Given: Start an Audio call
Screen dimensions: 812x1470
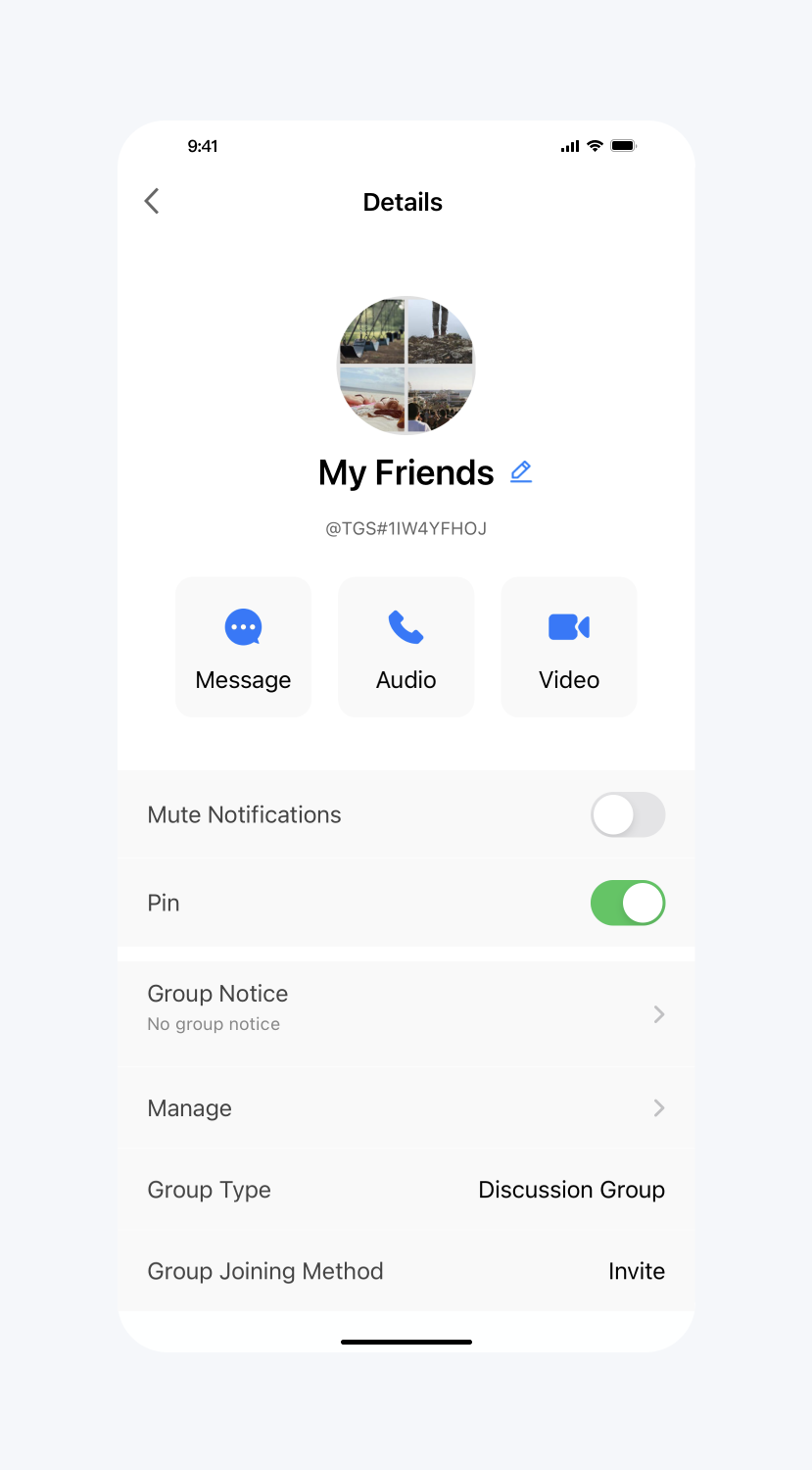Looking at the screenshot, I should click(x=406, y=647).
